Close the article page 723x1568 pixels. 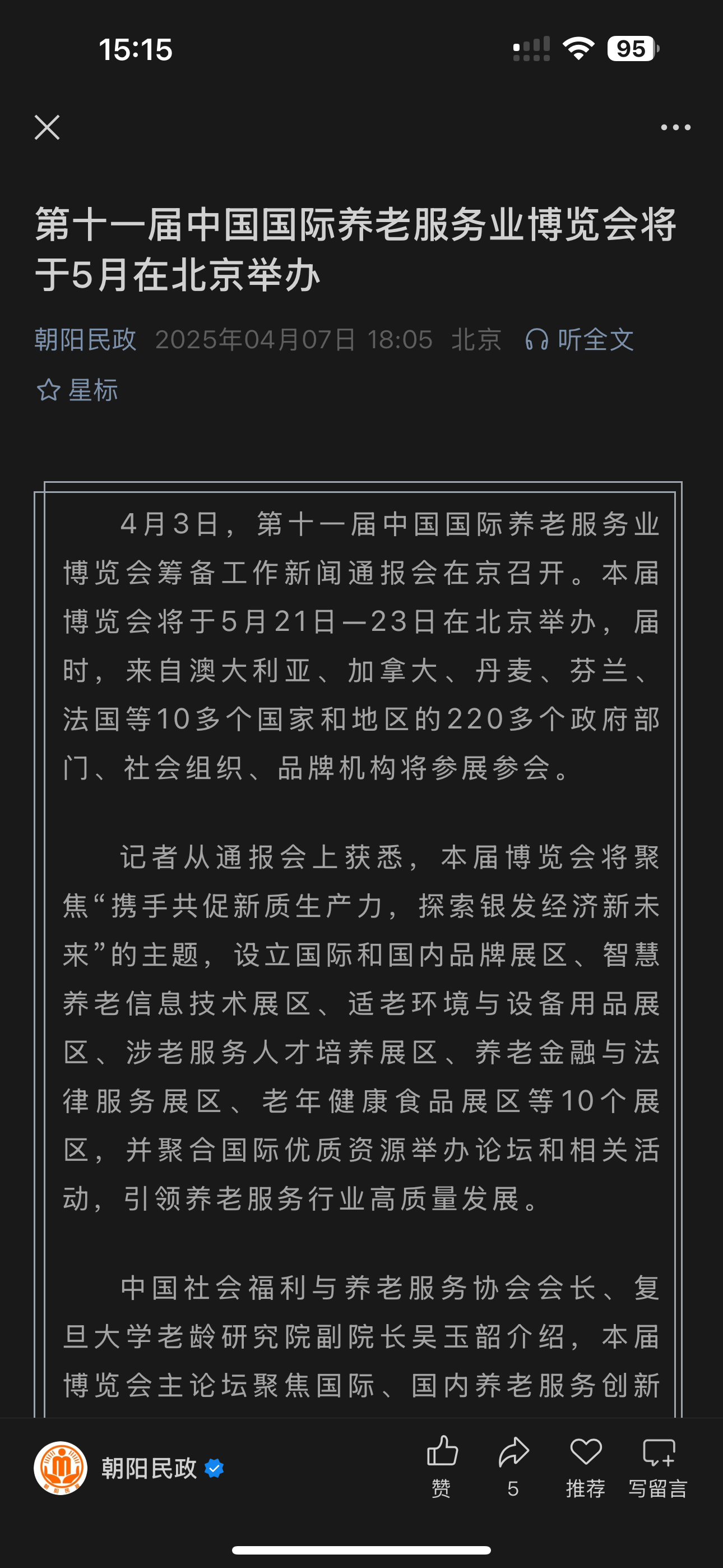coord(47,127)
